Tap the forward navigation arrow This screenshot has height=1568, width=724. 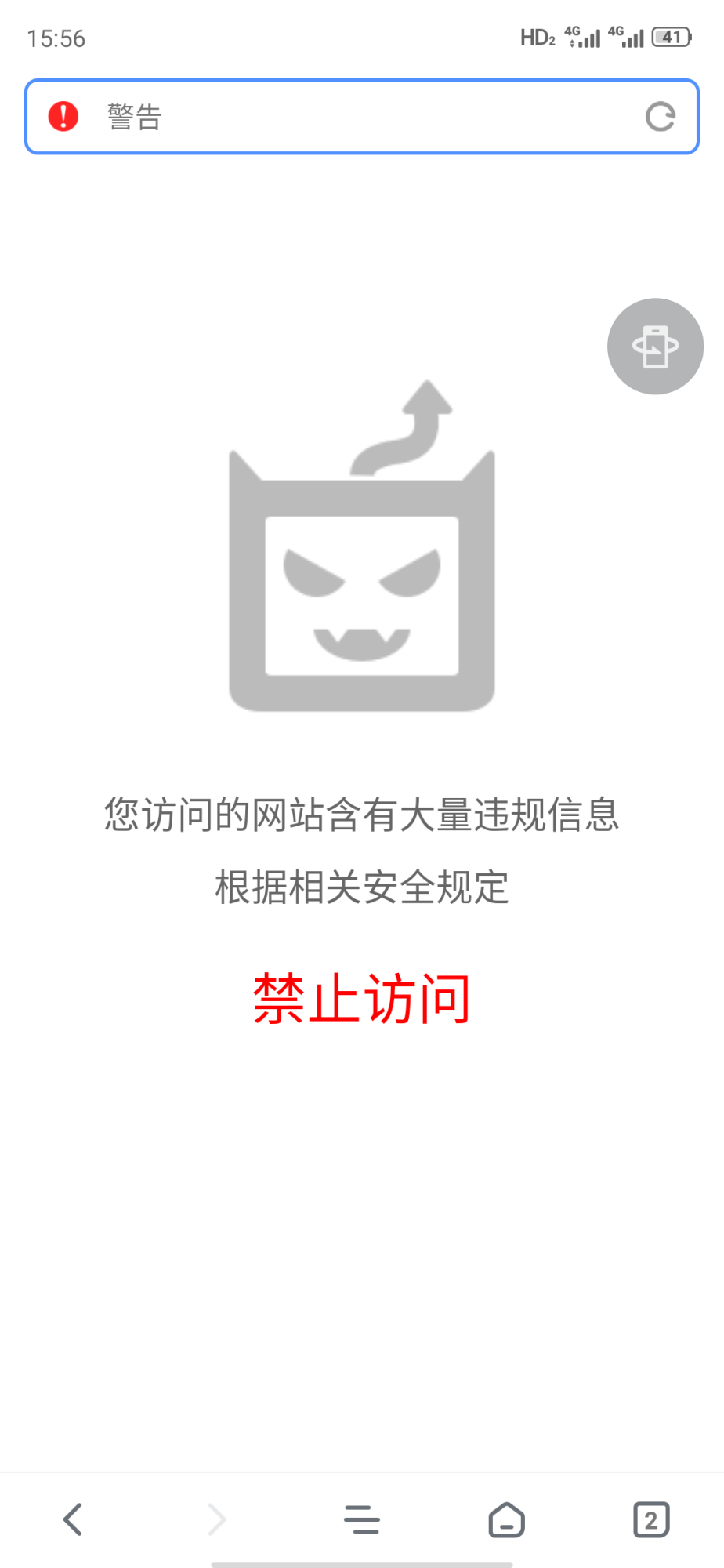(x=217, y=1518)
